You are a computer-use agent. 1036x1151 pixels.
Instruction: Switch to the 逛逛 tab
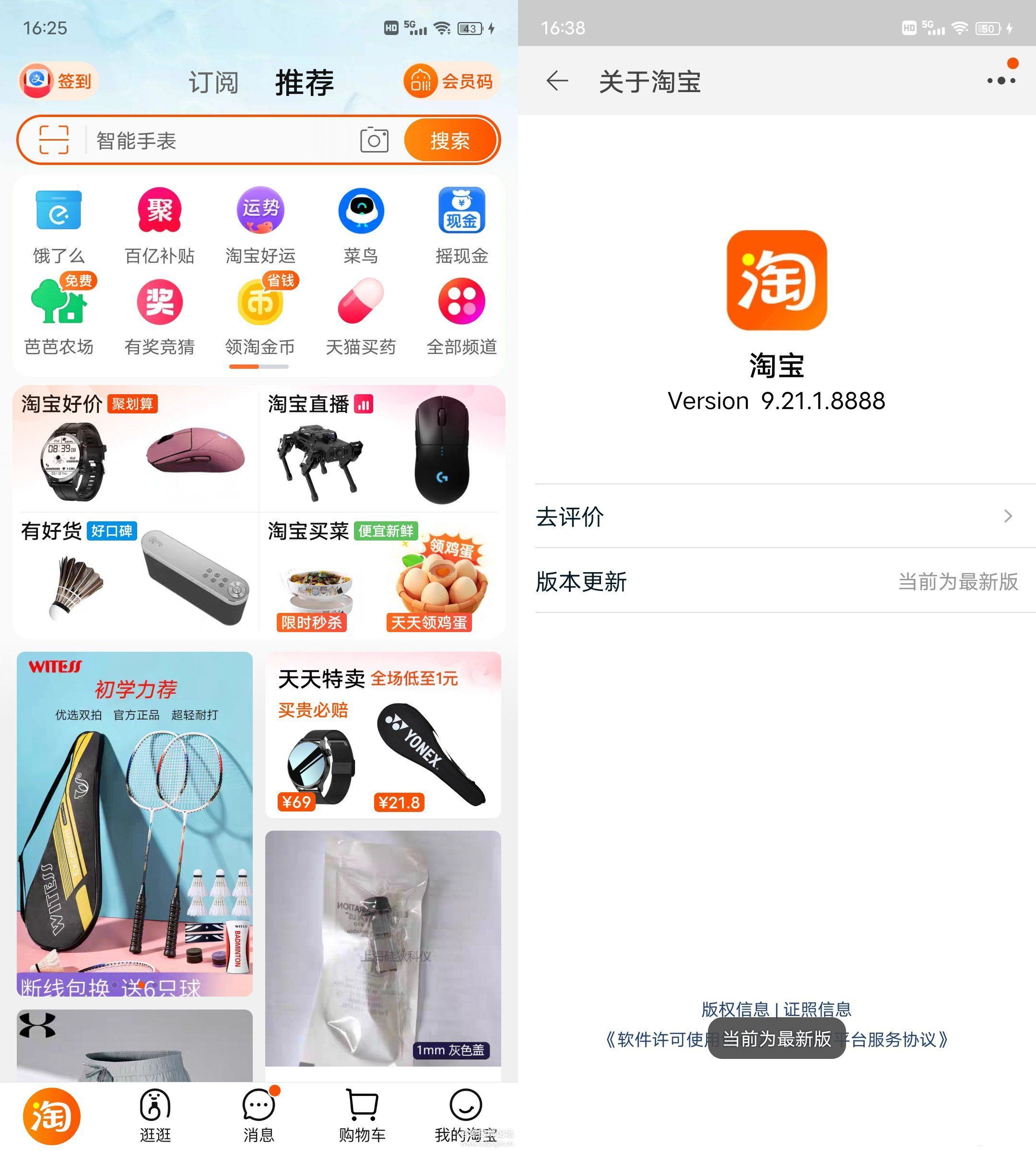tap(155, 1116)
